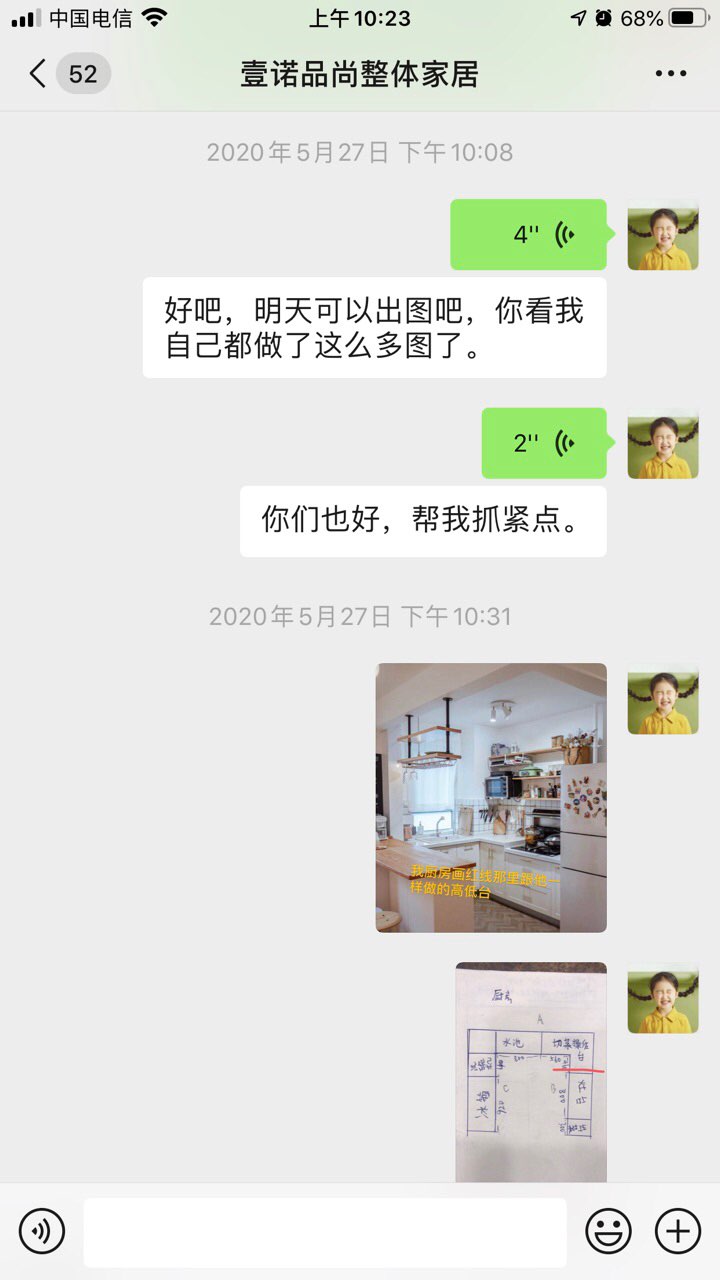The height and width of the screenshot is (1280, 720).
Task: Open the chat info overflow menu
Action: (670, 74)
